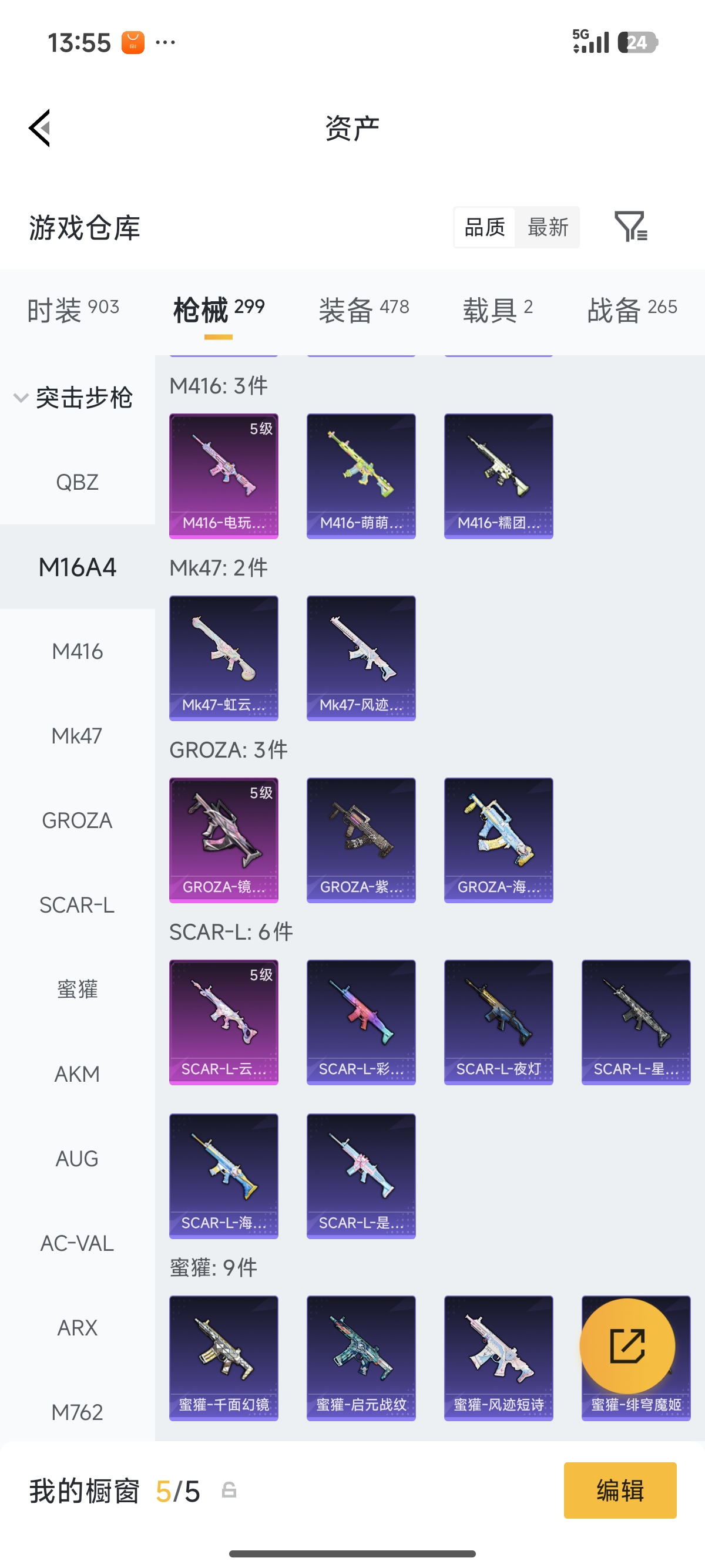Select QBZ in the side list
Image resolution: width=705 pixels, height=1568 pixels.
coord(78,482)
